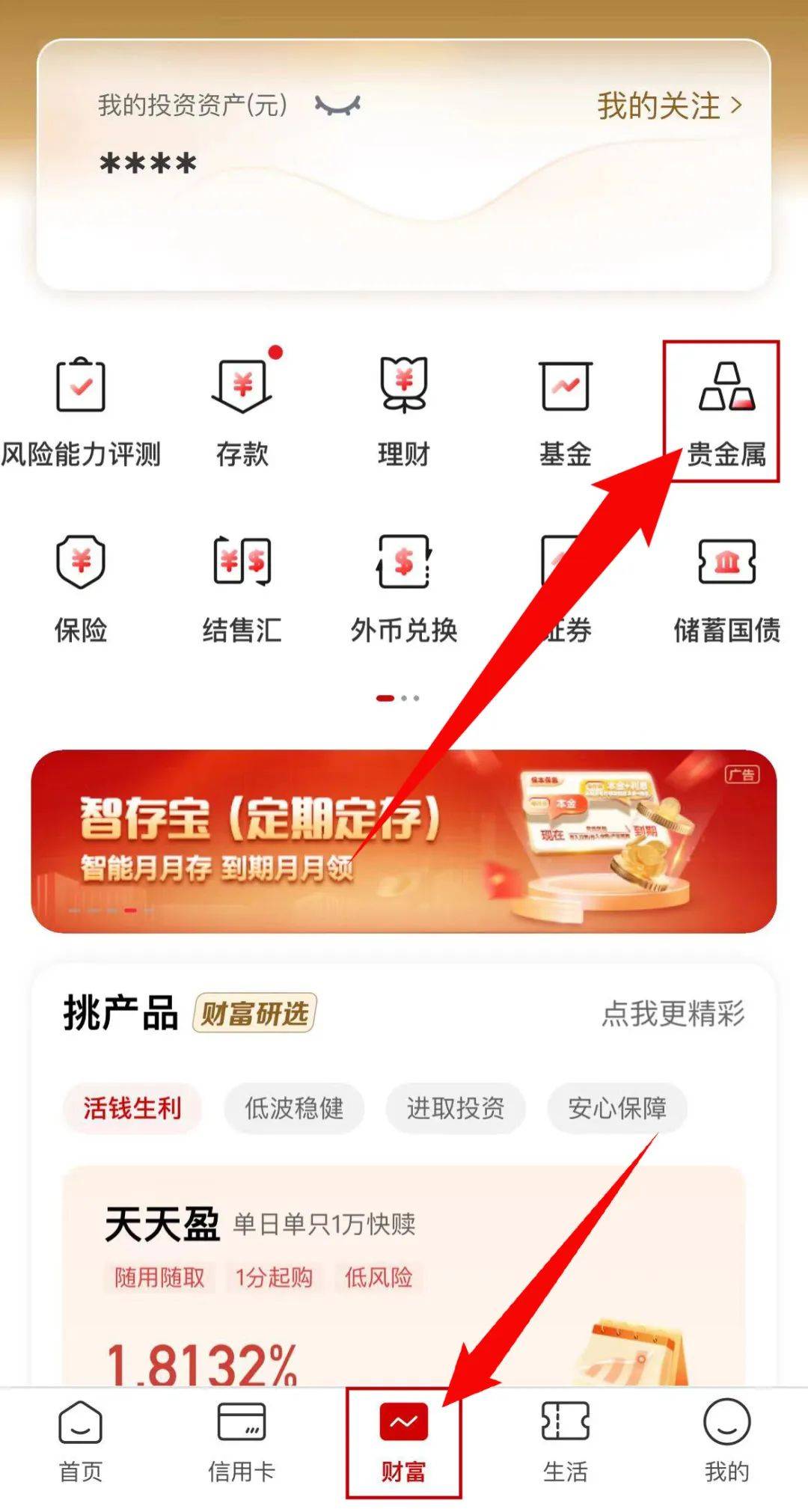Open 我的关注 link
Viewport: 808px width, 1512px height.
point(669,105)
